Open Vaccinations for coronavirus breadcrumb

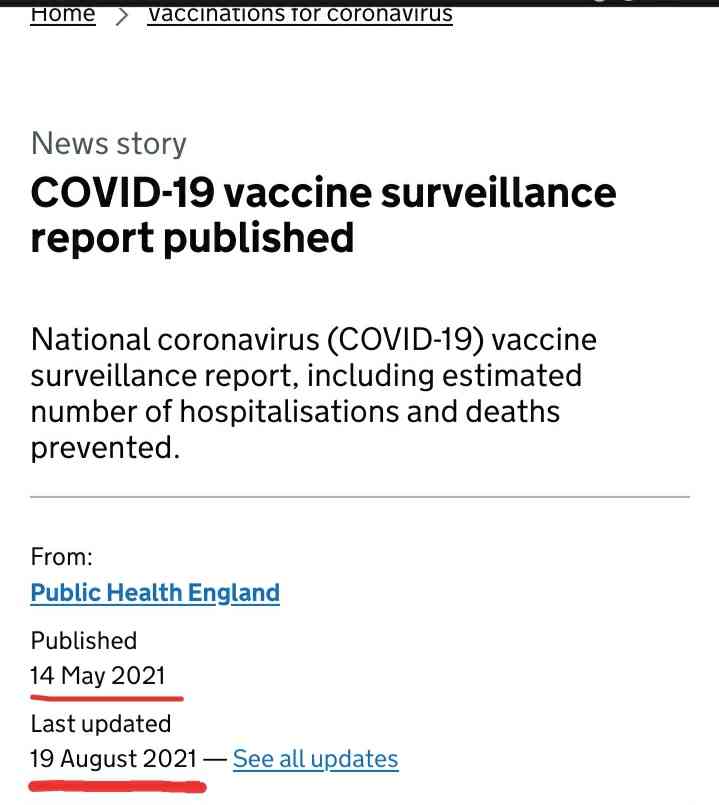click(x=300, y=15)
